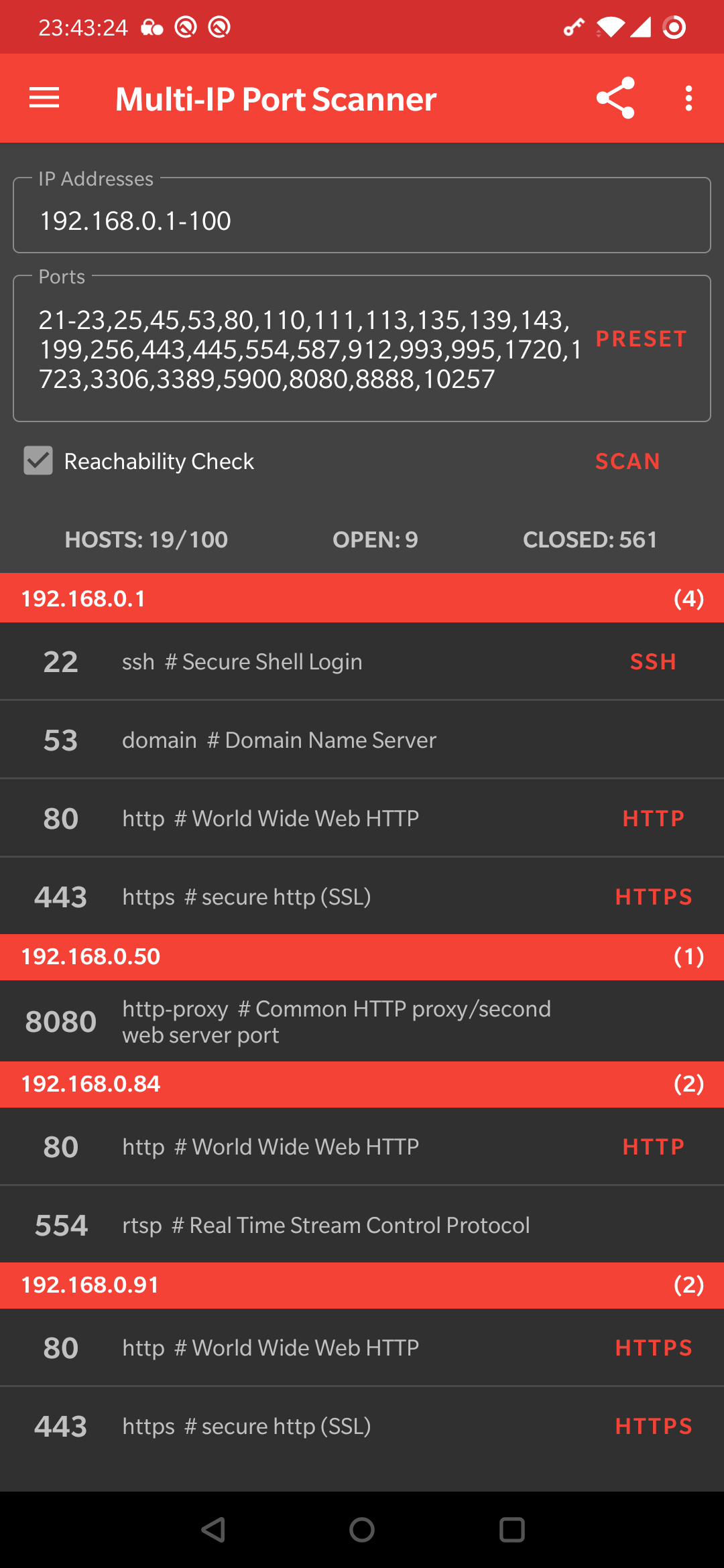Select the 554 rtsp port row
The height and width of the screenshot is (1568, 724).
point(362,1225)
